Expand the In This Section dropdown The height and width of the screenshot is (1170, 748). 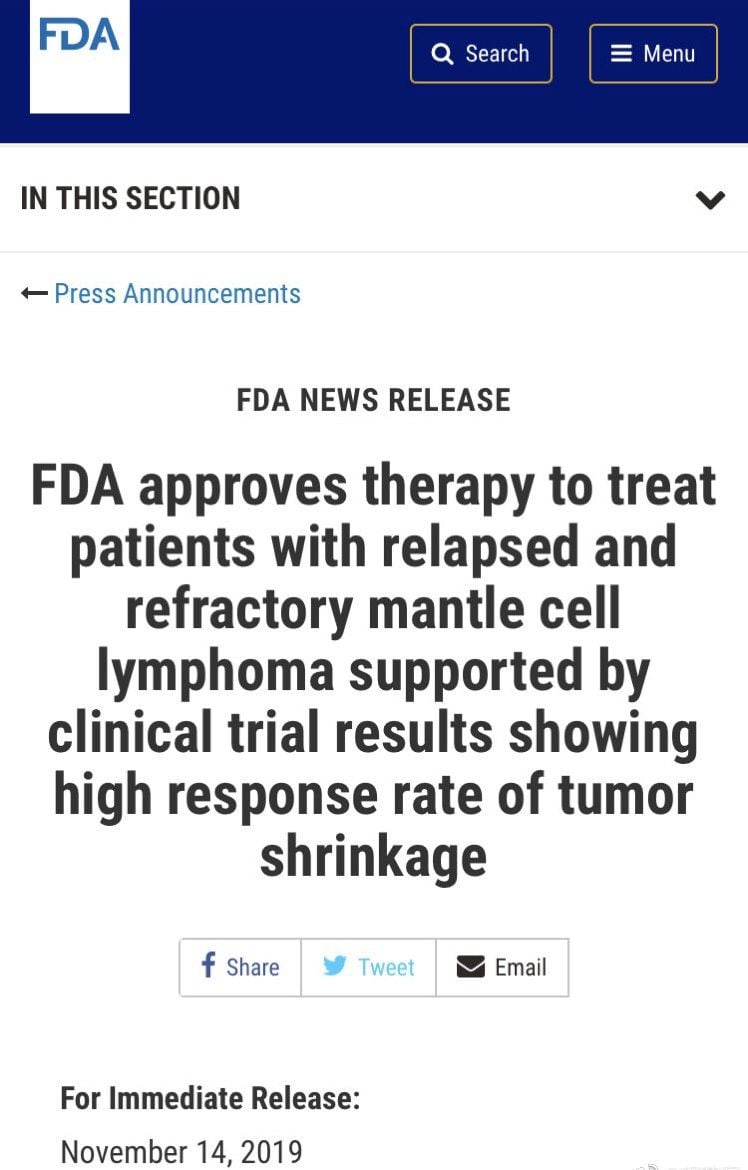tap(710, 199)
